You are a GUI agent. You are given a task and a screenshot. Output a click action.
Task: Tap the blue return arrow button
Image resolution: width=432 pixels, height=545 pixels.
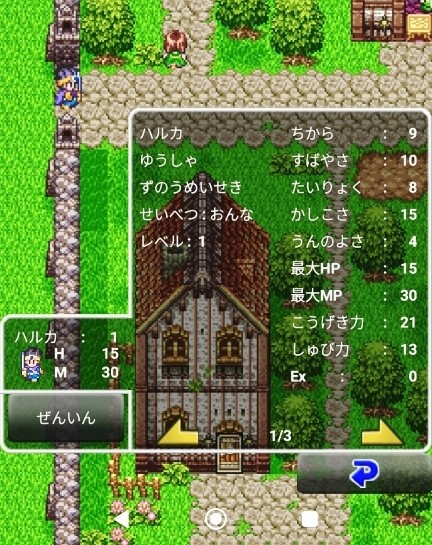(x=364, y=473)
